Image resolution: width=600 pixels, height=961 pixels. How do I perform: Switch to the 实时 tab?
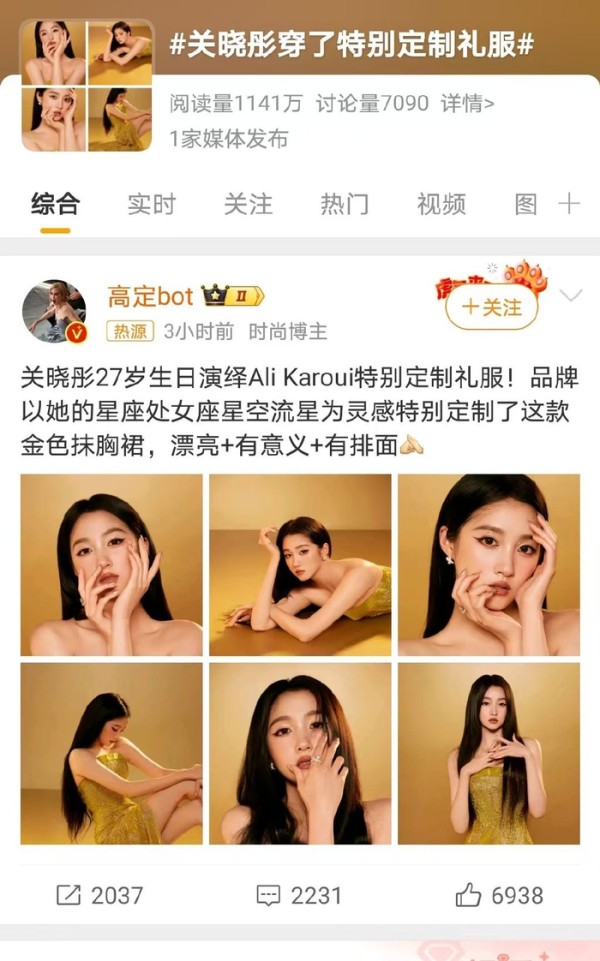click(x=151, y=204)
